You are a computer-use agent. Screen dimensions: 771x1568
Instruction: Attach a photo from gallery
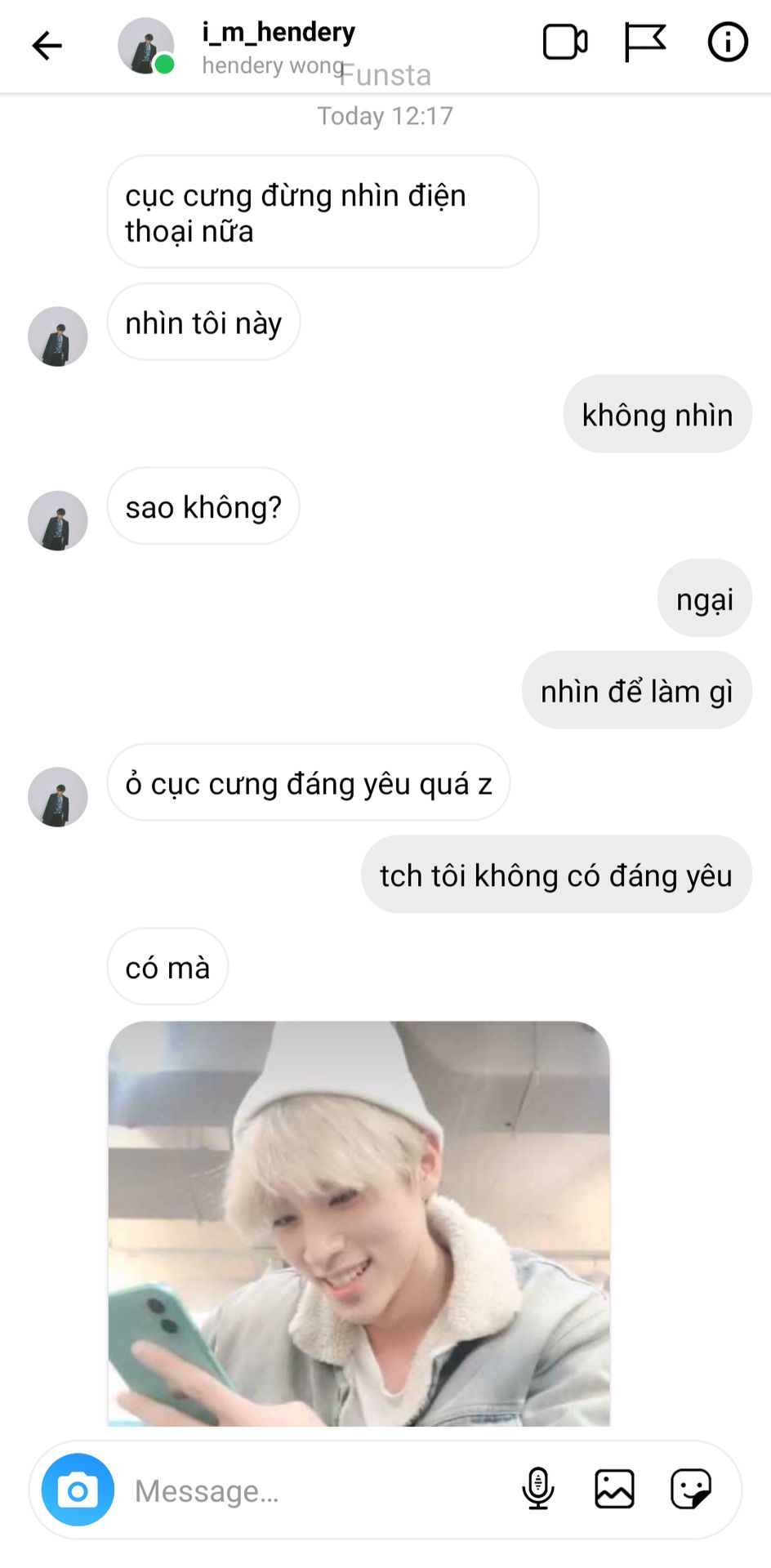tap(614, 1489)
